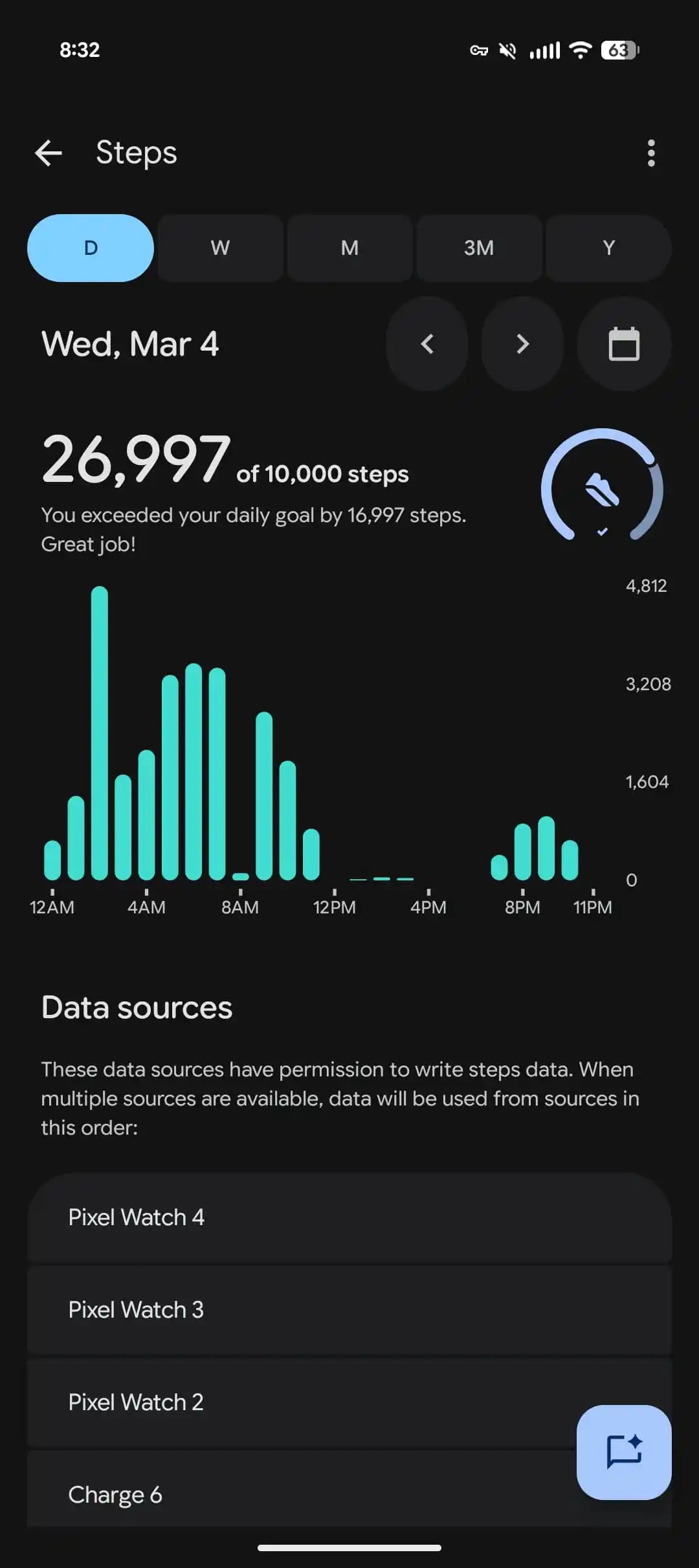Image resolution: width=699 pixels, height=1568 pixels.
Task: Open the three-dot overflow menu
Action: pos(651,153)
